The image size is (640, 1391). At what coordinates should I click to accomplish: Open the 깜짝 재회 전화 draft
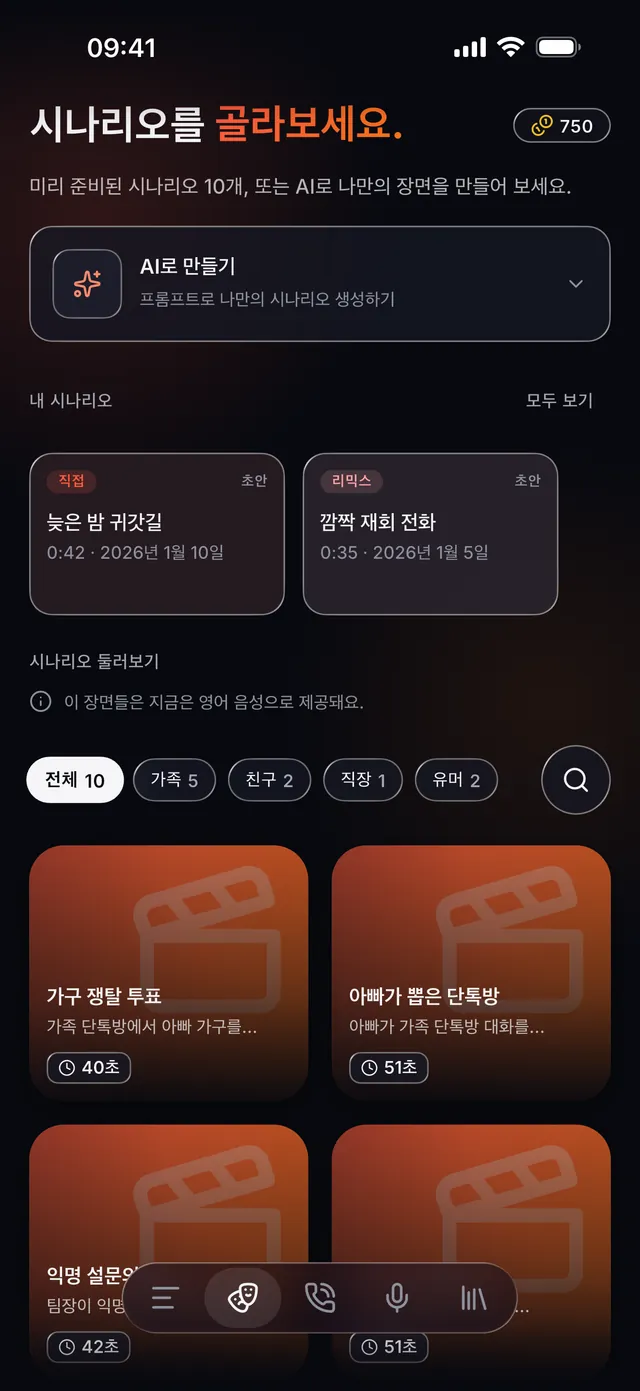point(430,534)
